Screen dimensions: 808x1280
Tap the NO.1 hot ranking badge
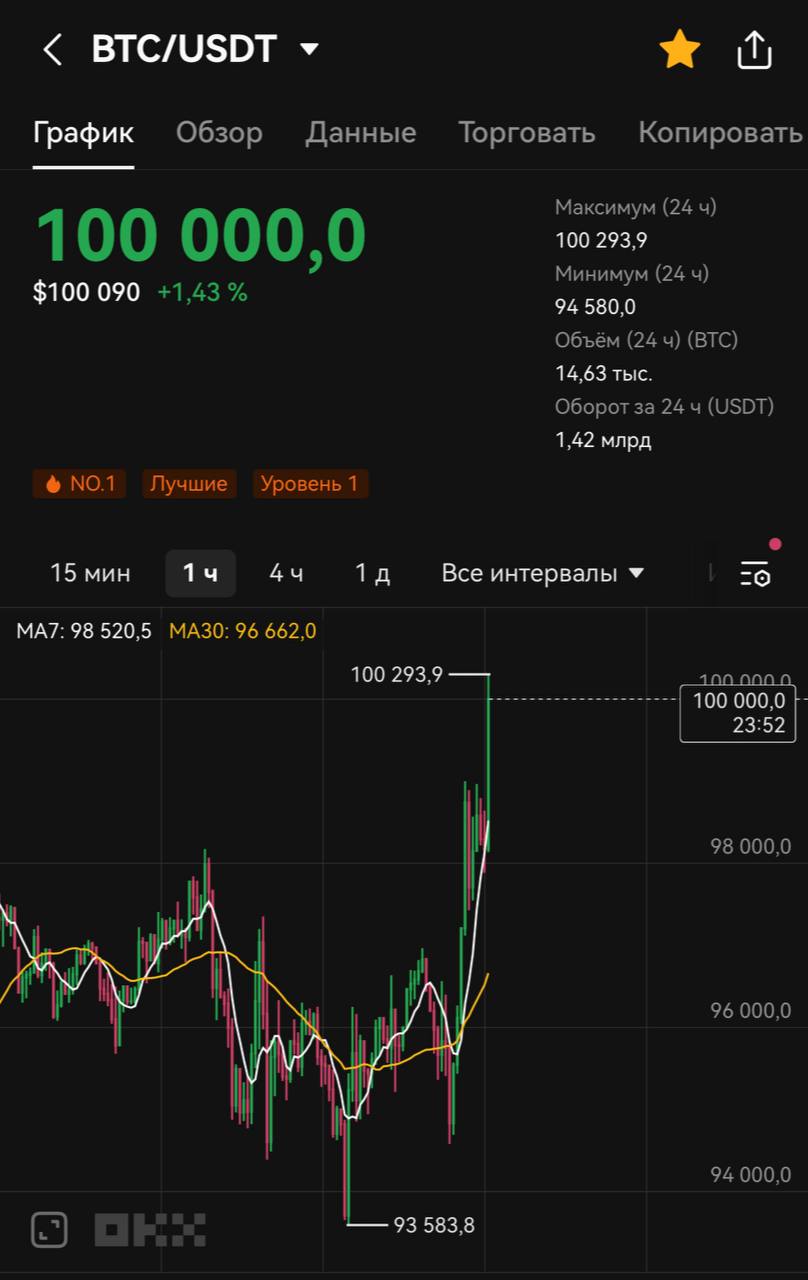point(80,484)
